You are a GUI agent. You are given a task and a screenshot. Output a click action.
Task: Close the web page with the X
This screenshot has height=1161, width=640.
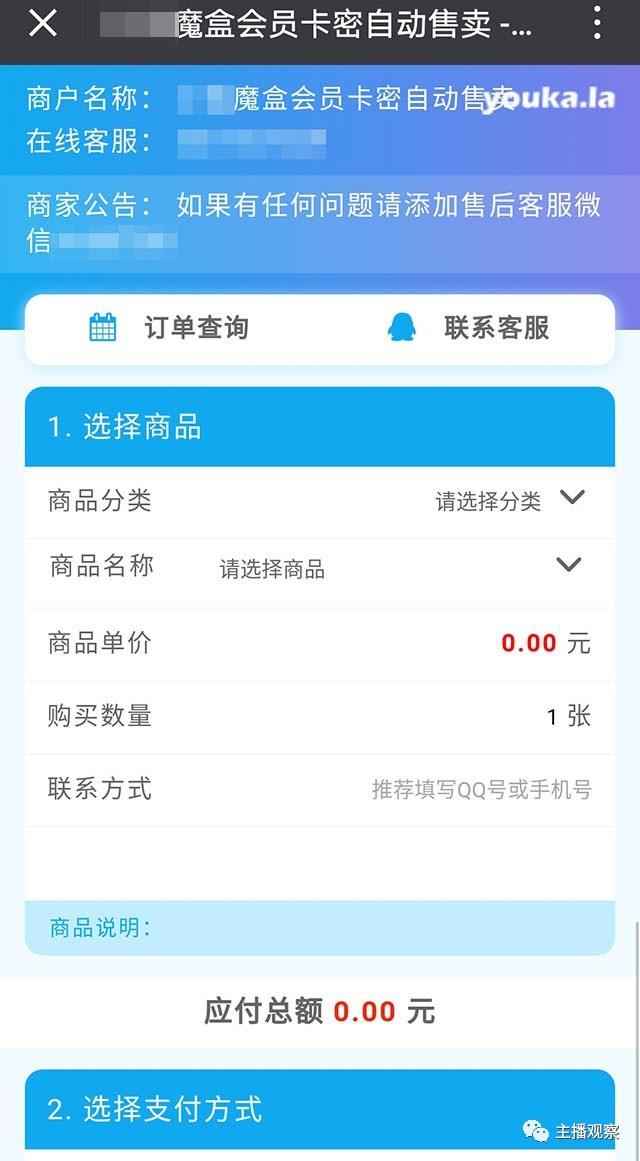click(x=43, y=23)
